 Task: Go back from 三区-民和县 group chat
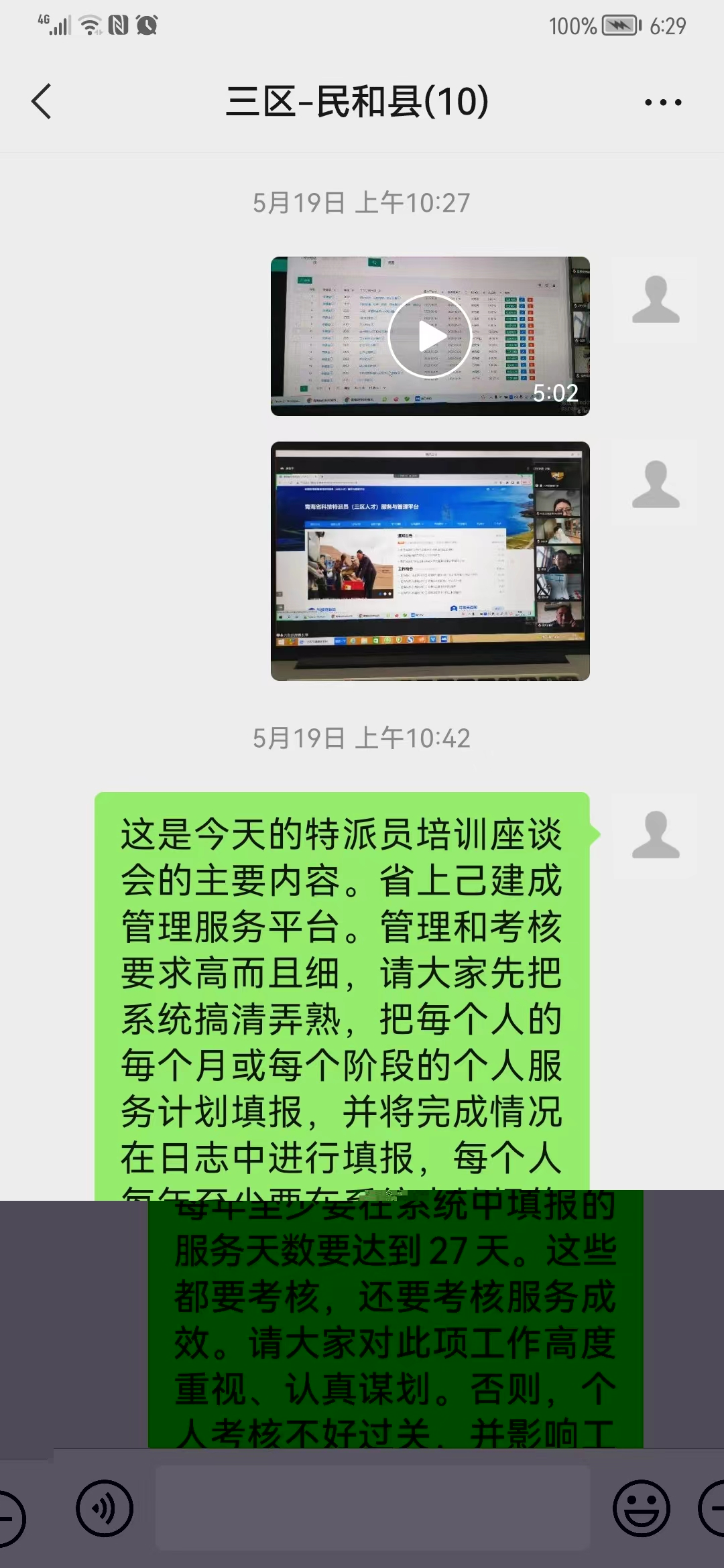click(x=42, y=102)
